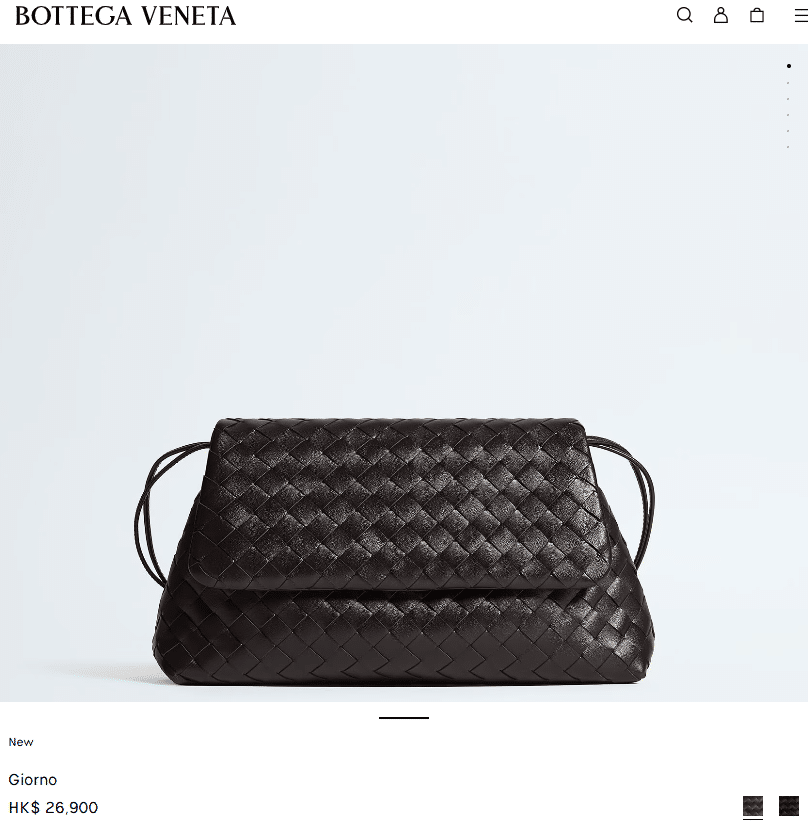Go to Bottega Veneta home logo
This screenshot has width=808, height=835.
click(x=126, y=16)
